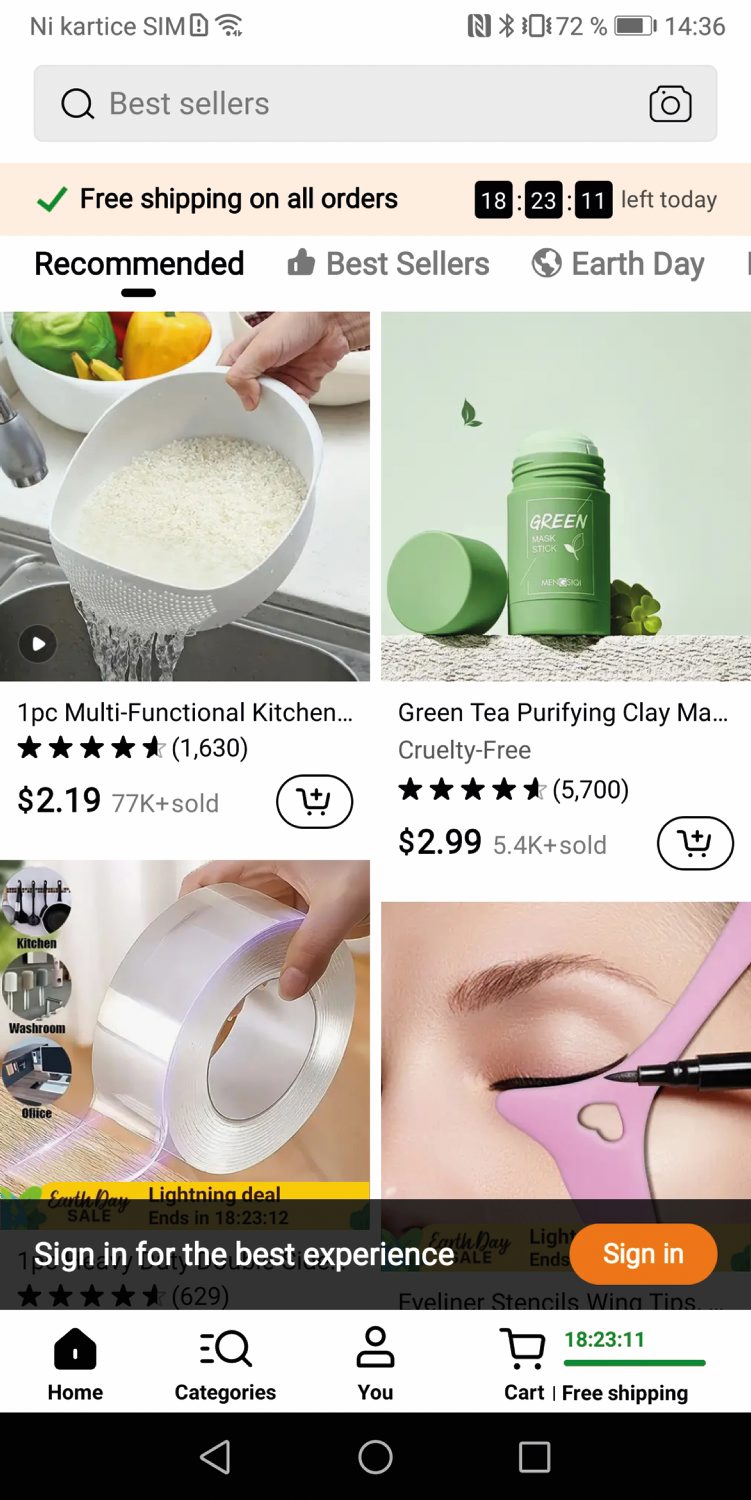Play the video on the kitchen strainer image
The height and width of the screenshot is (1500, 751).
[x=38, y=643]
